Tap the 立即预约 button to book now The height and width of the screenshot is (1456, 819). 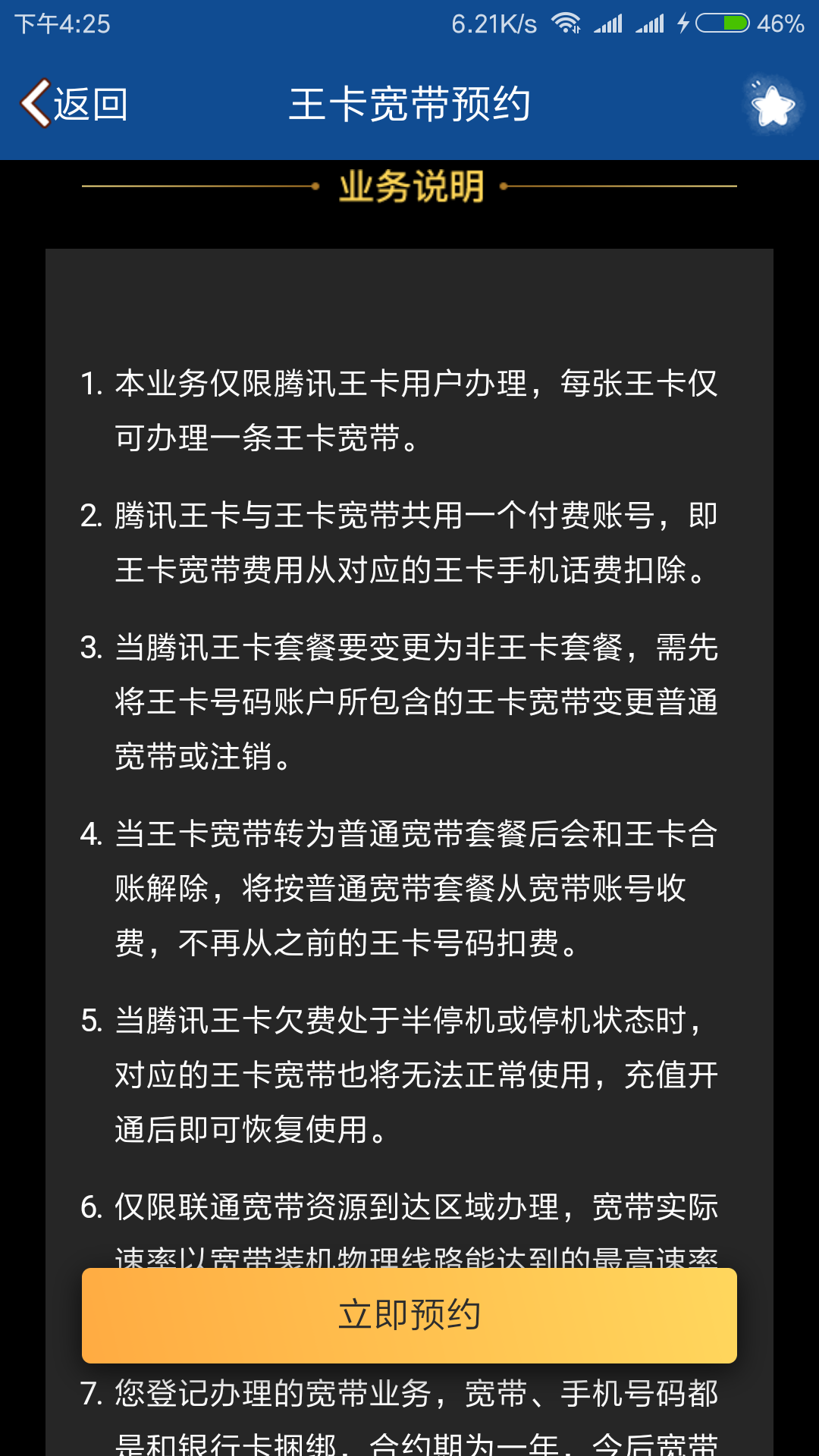tap(409, 1315)
